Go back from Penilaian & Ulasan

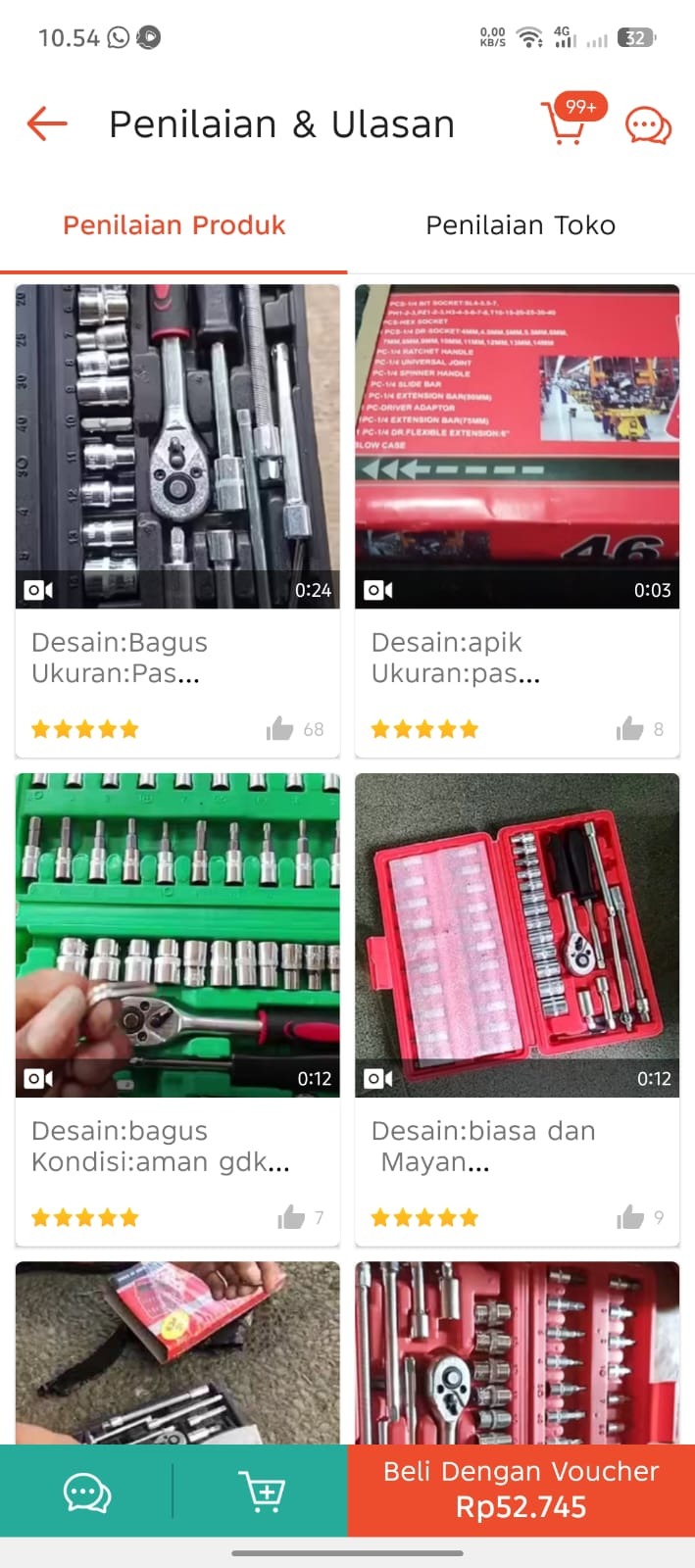pos(47,124)
